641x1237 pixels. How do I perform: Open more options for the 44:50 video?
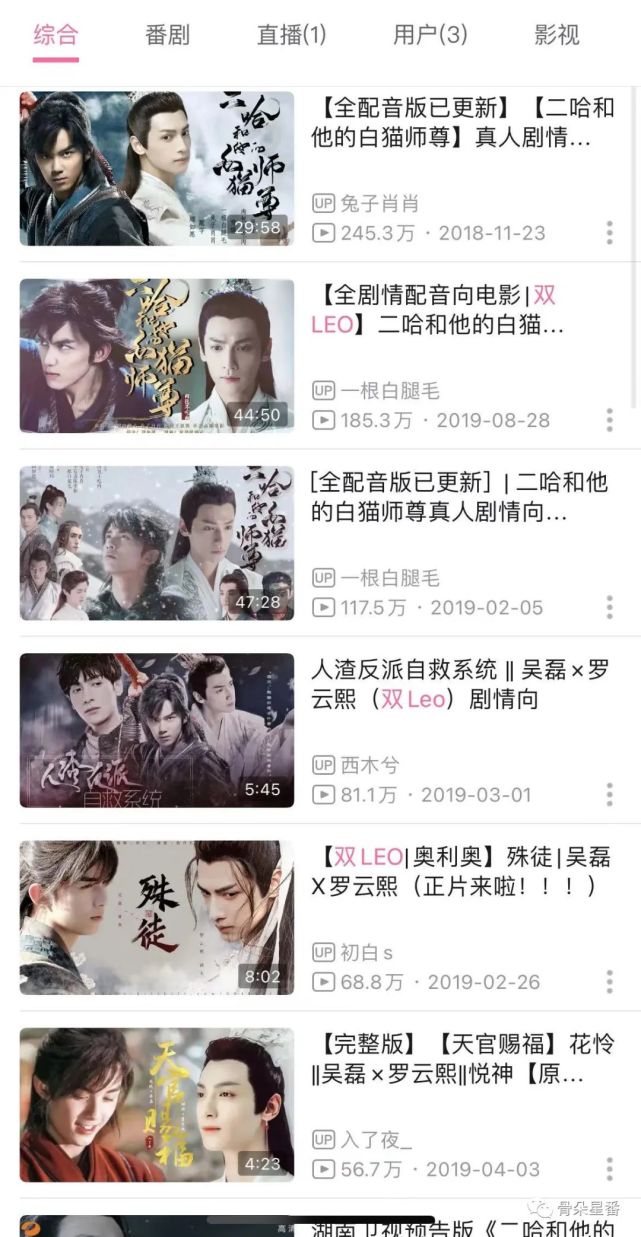[609, 420]
